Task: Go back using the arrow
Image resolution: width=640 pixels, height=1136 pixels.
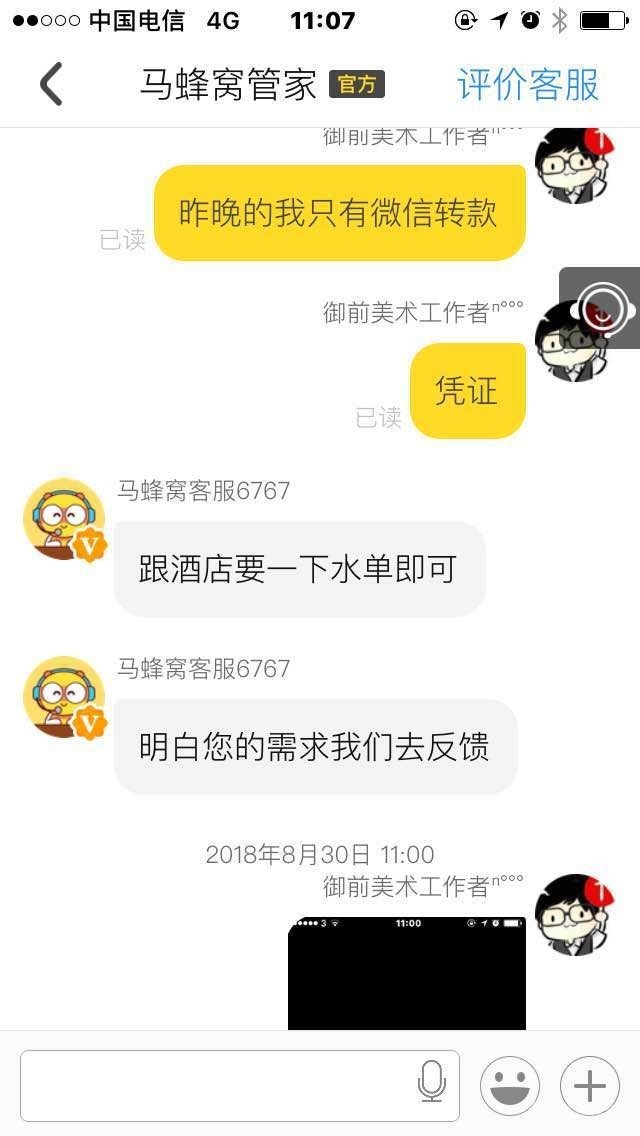Action: 51,84
